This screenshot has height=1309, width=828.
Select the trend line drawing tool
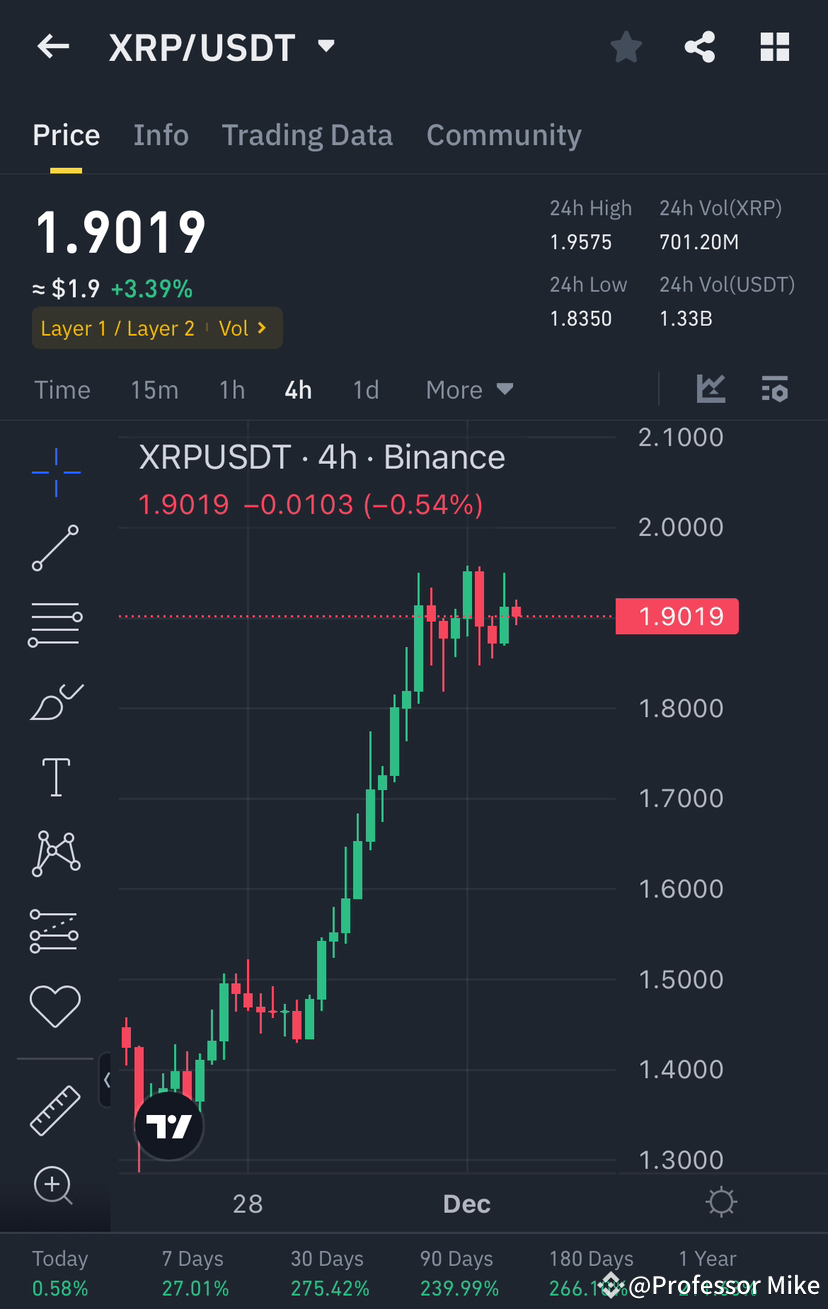pos(55,548)
